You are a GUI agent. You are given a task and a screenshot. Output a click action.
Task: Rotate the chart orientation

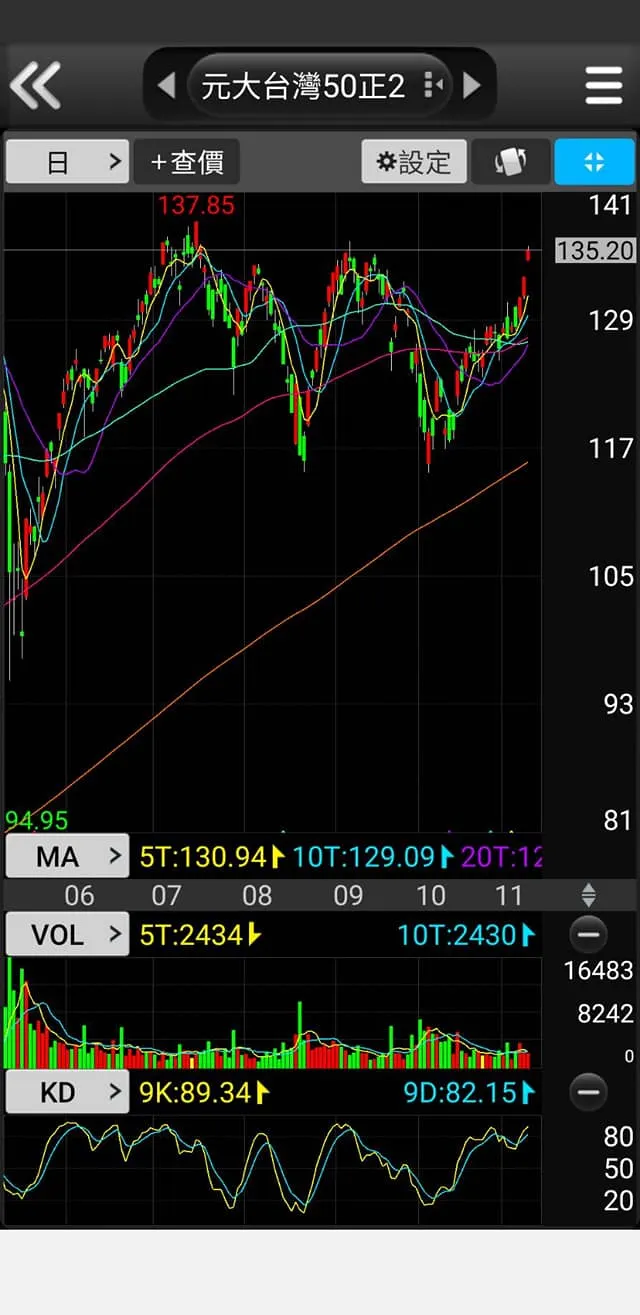click(511, 162)
